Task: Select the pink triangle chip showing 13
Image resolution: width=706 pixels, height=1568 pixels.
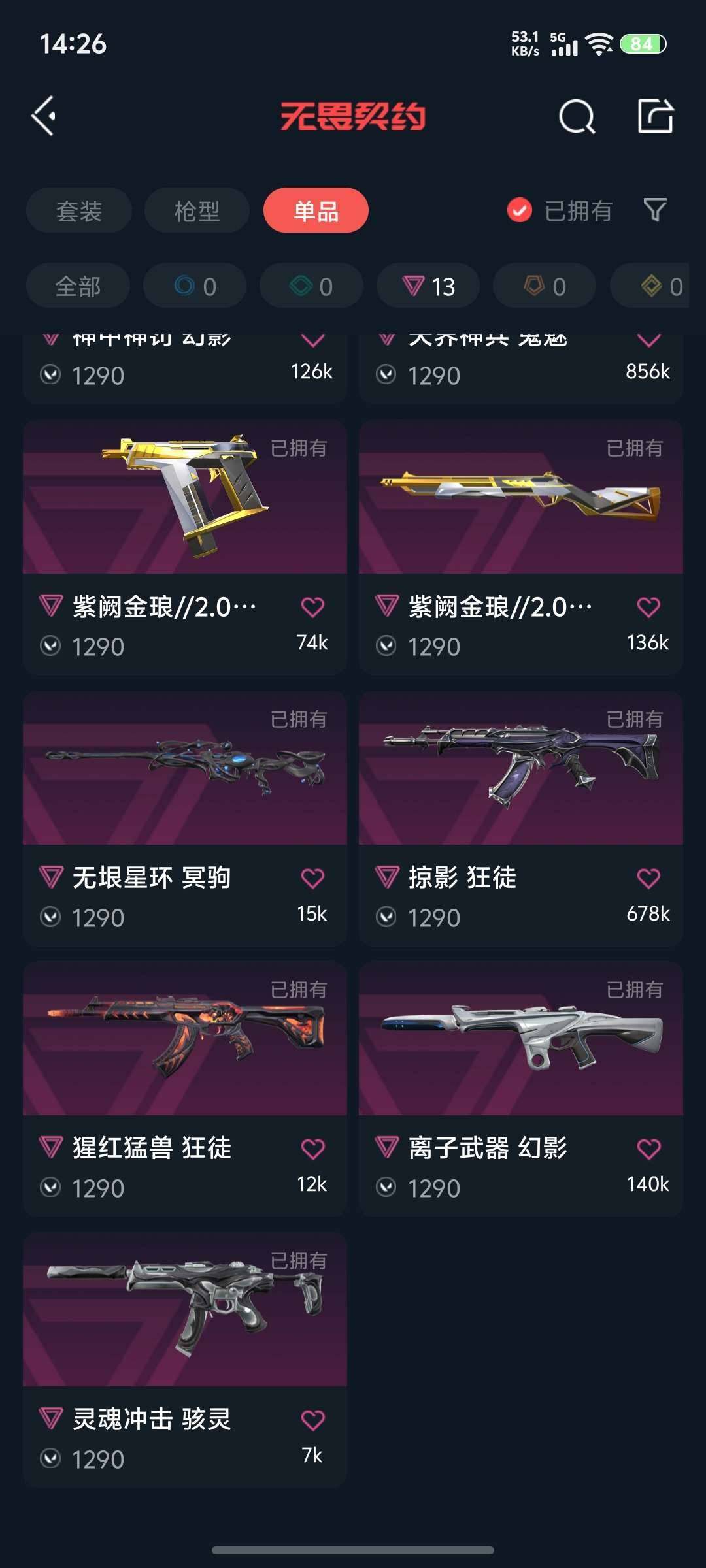Action: [428, 286]
